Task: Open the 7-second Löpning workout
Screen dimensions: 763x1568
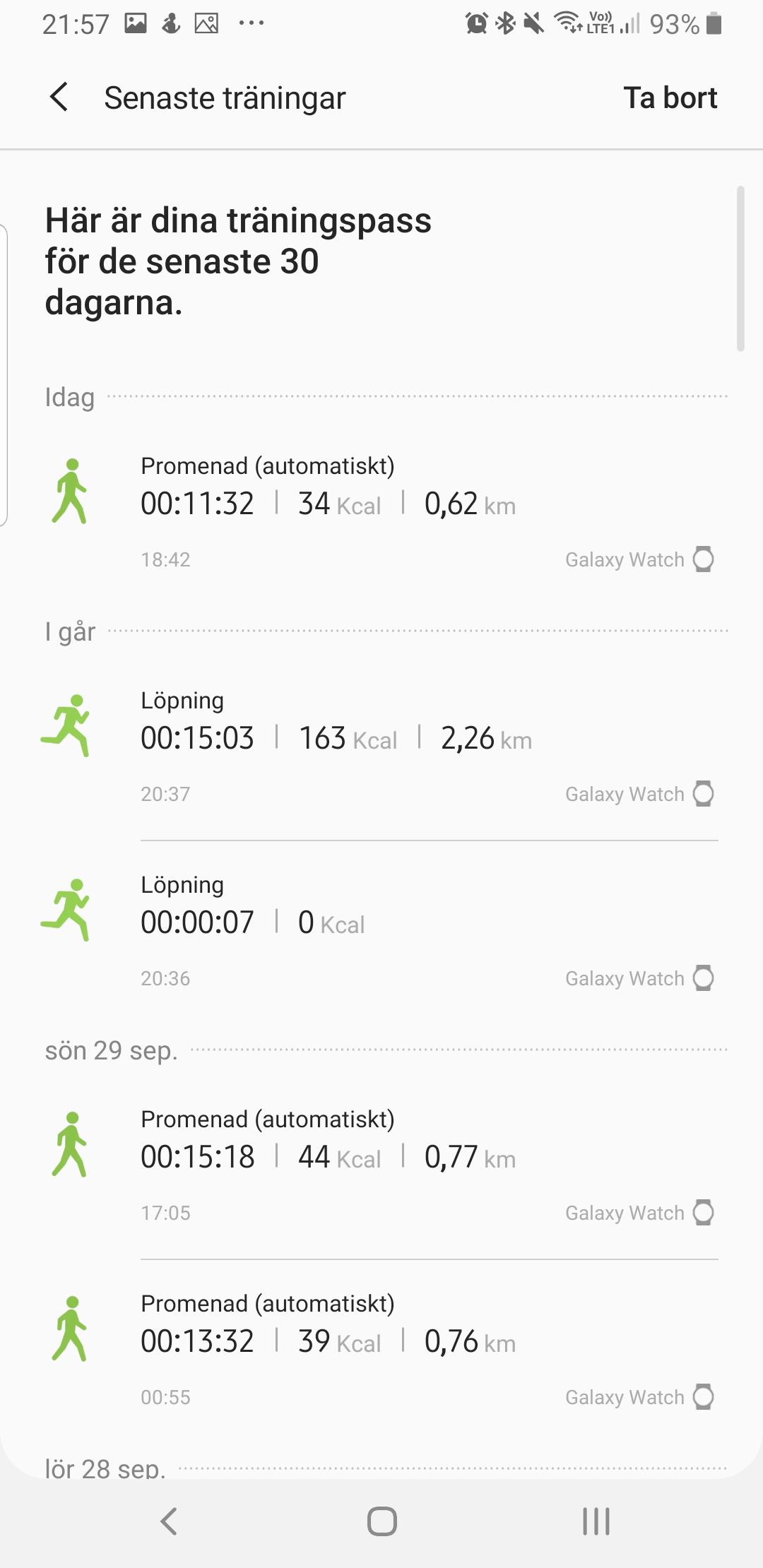Action: [381, 927]
